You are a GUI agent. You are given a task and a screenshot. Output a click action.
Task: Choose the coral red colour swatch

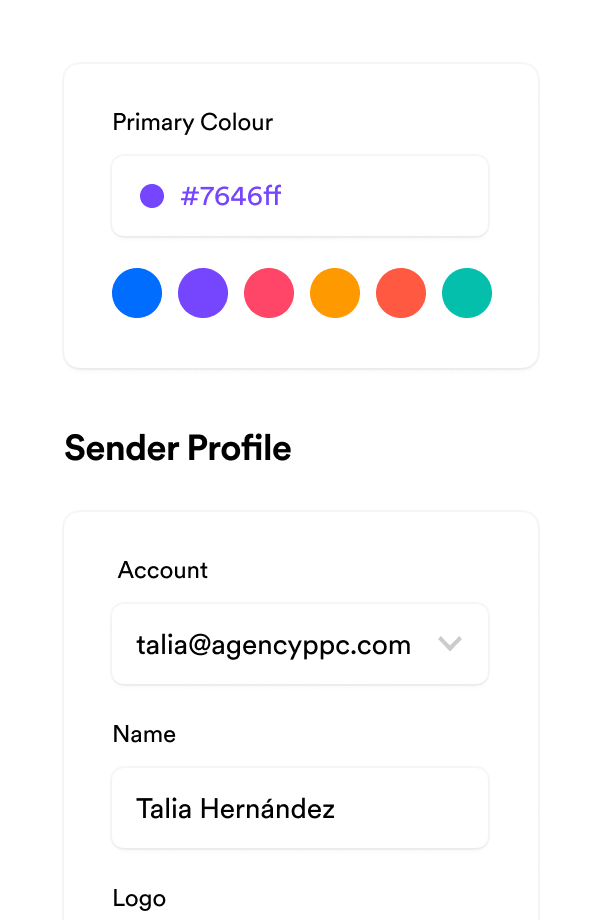coord(401,293)
